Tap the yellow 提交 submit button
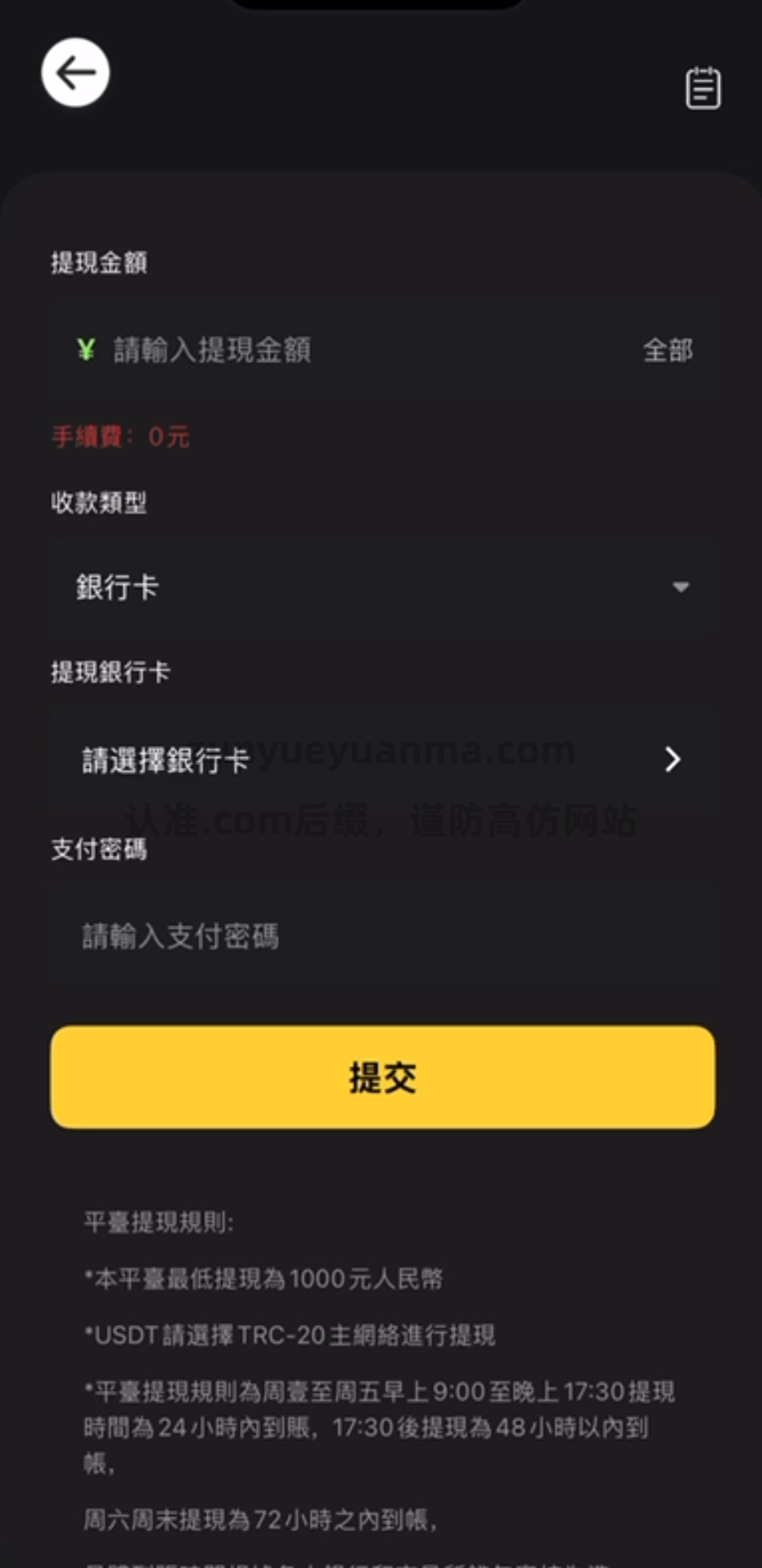Image resolution: width=762 pixels, height=1568 pixels. pos(382,1077)
